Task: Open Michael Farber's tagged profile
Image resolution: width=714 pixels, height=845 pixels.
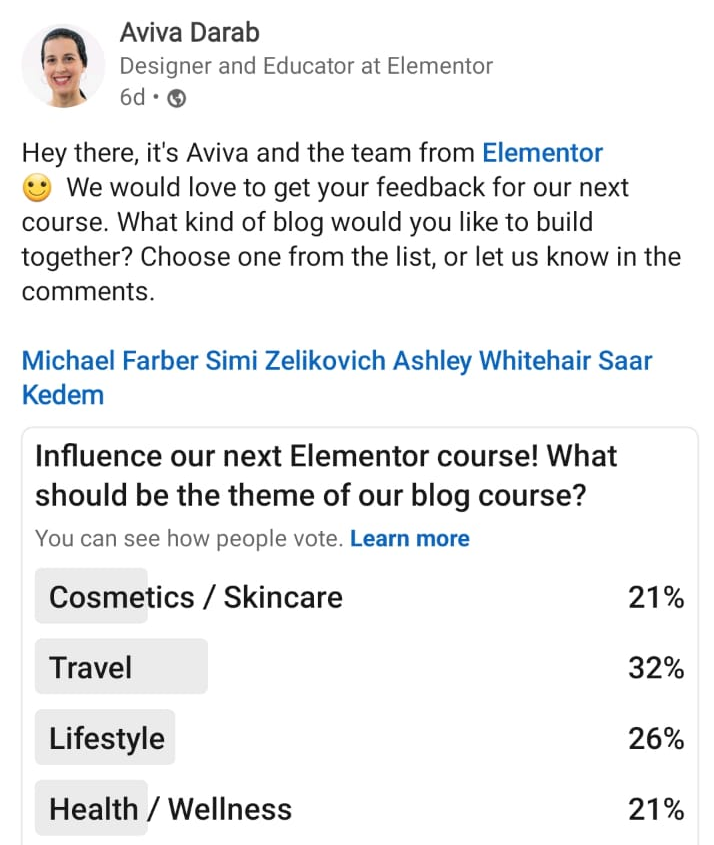Action: pos(110,361)
